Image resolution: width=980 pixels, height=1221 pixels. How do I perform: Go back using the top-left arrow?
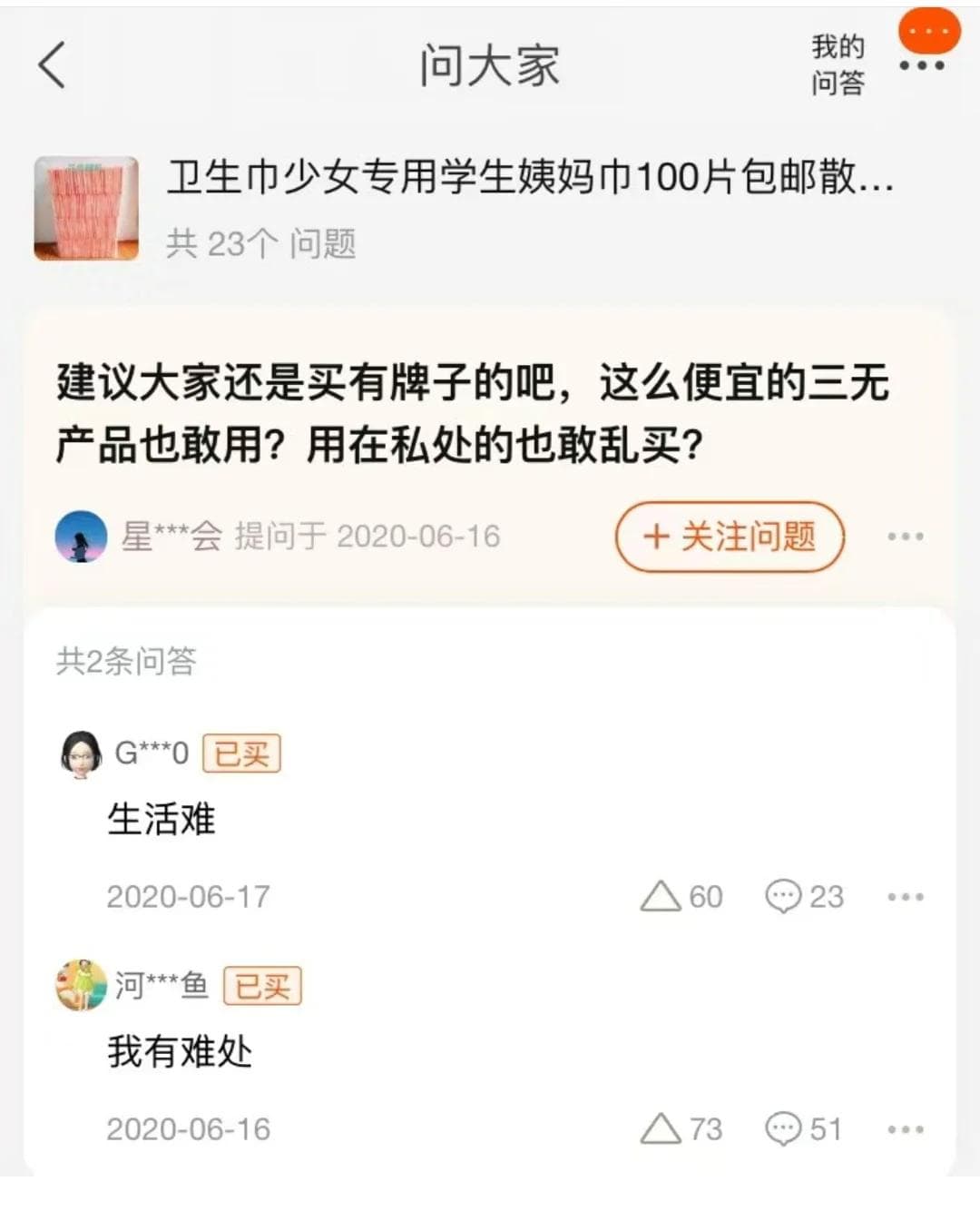tap(53, 65)
